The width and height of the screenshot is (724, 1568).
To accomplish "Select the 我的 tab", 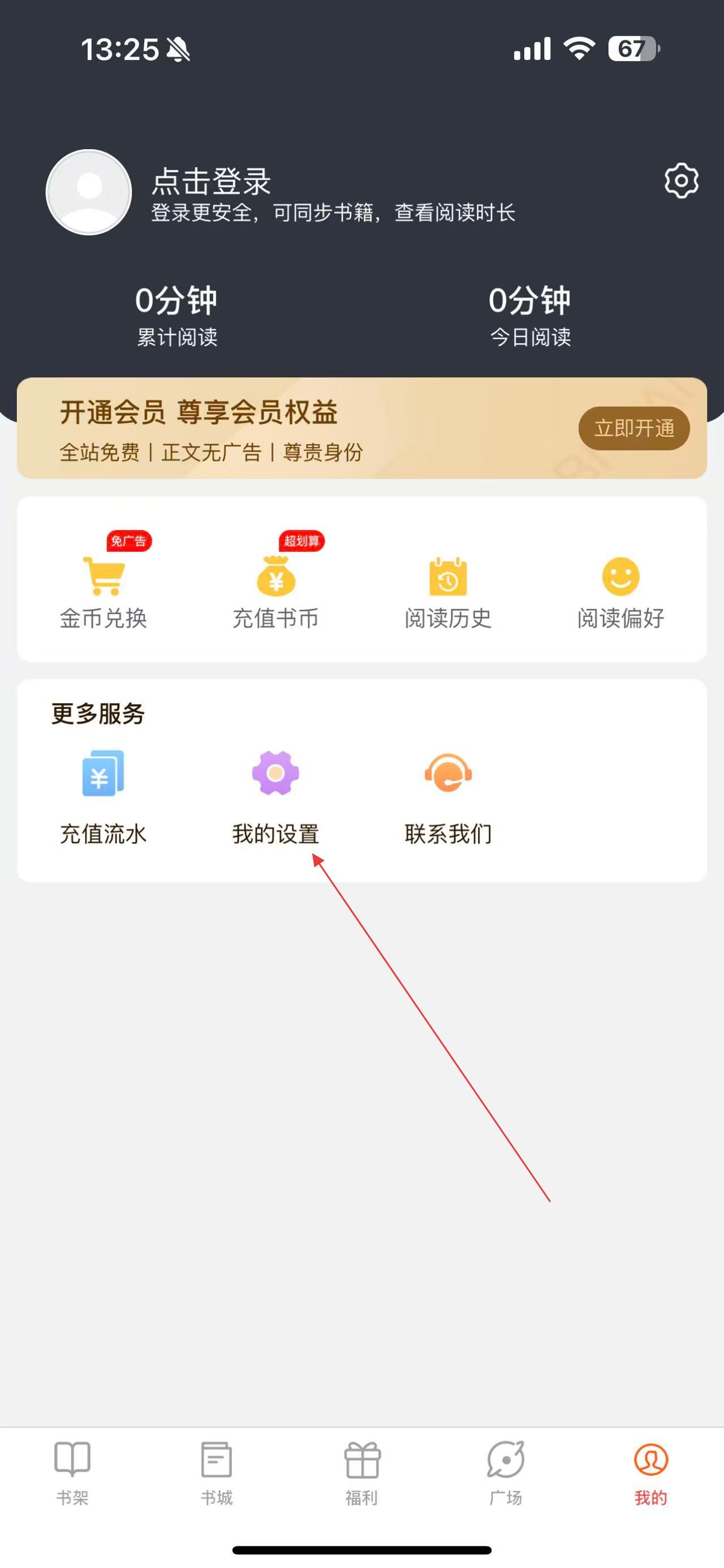I will [651, 1471].
